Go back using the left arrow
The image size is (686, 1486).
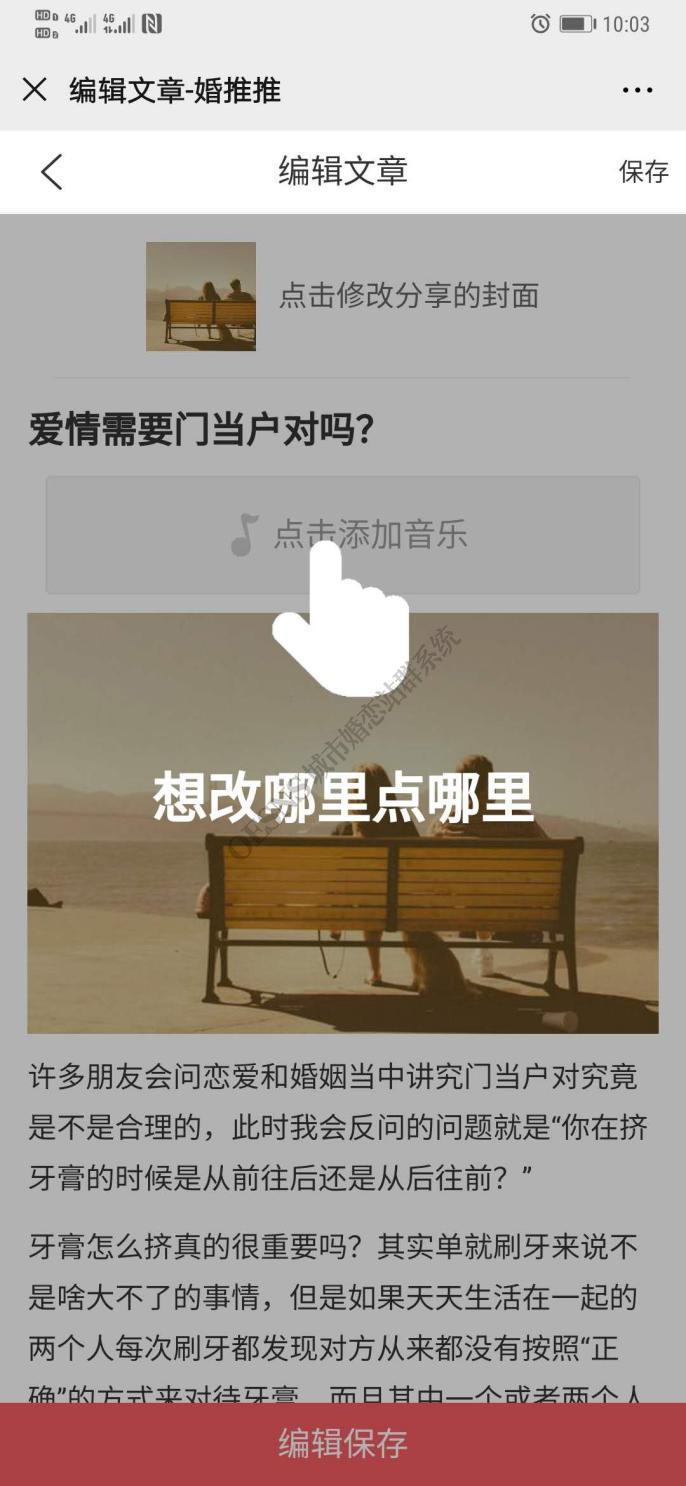pyautogui.click(x=51, y=172)
